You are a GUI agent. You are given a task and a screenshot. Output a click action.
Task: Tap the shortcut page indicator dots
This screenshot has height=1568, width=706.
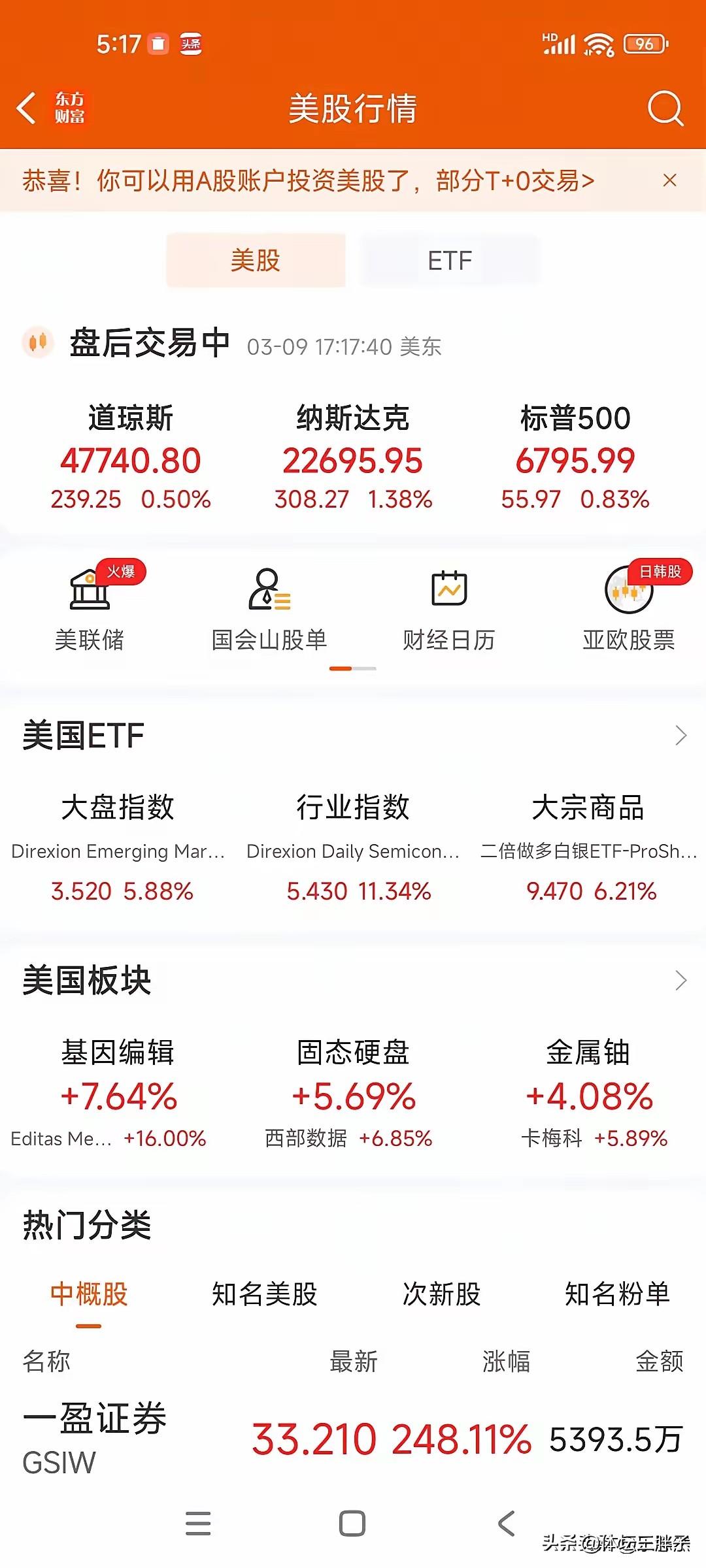[x=353, y=669]
